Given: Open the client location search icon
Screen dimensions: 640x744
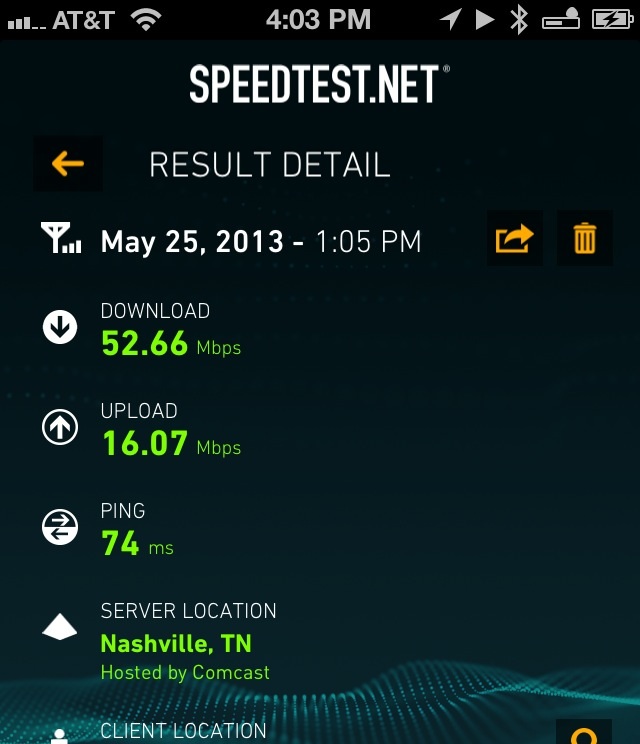Looking at the screenshot, I should (584, 732).
